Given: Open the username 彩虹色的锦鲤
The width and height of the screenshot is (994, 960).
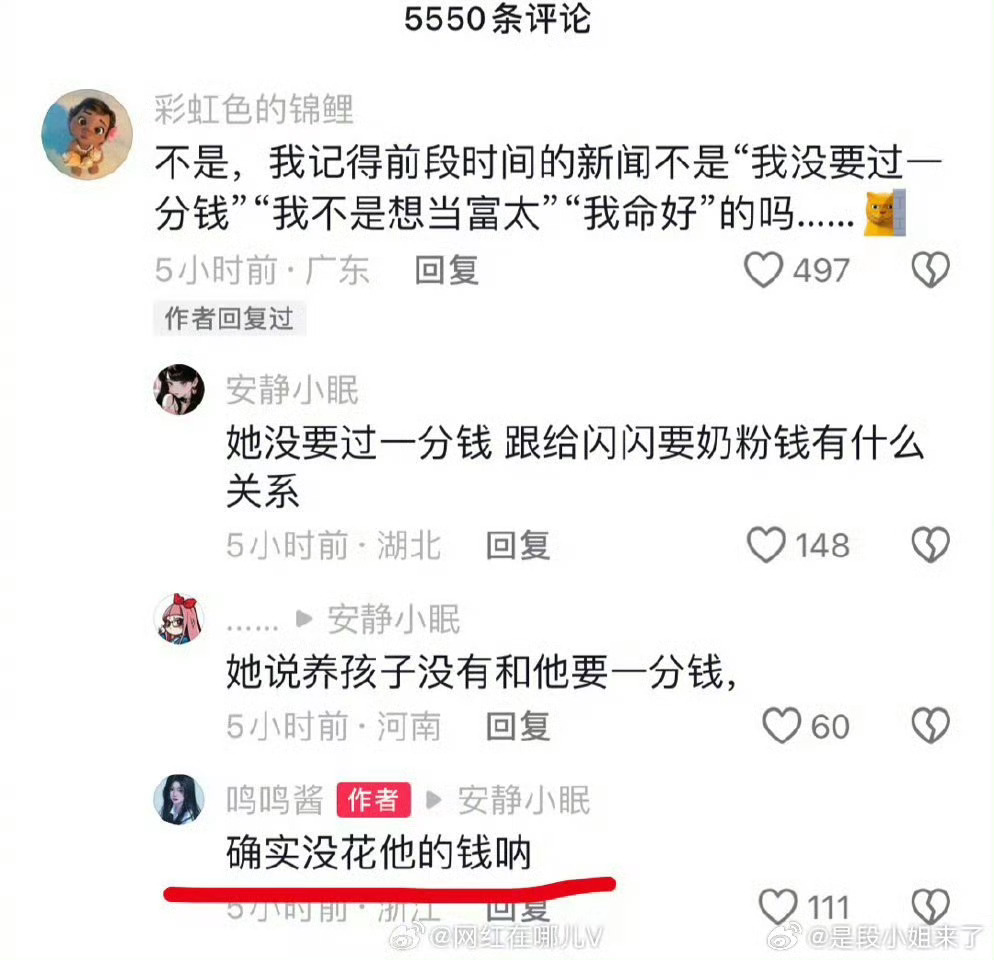Looking at the screenshot, I should pos(254,109).
